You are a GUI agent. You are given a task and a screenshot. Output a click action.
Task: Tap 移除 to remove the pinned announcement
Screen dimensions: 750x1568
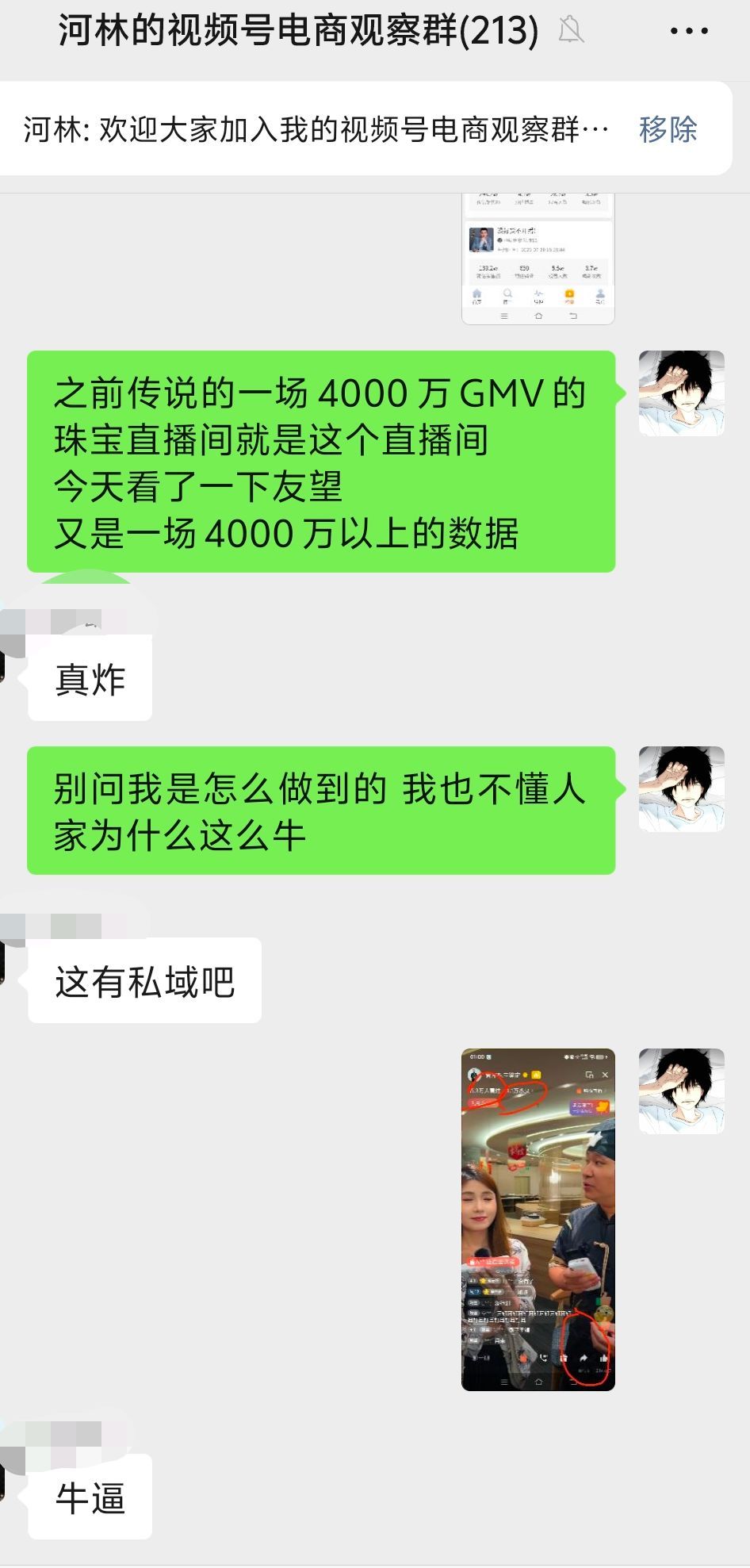(x=668, y=129)
